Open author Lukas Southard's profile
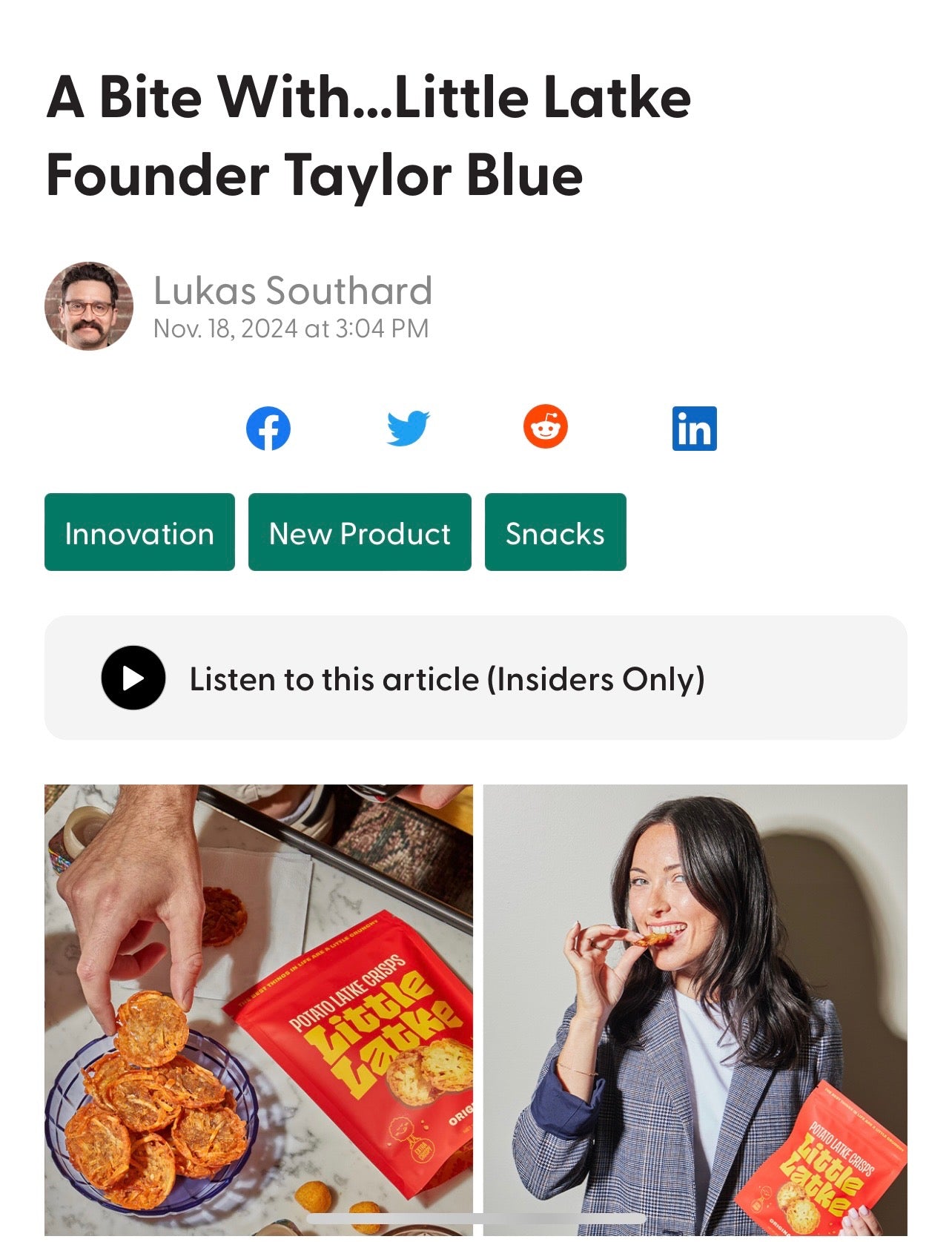The width and height of the screenshot is (952, 1242). pos(292,291)
